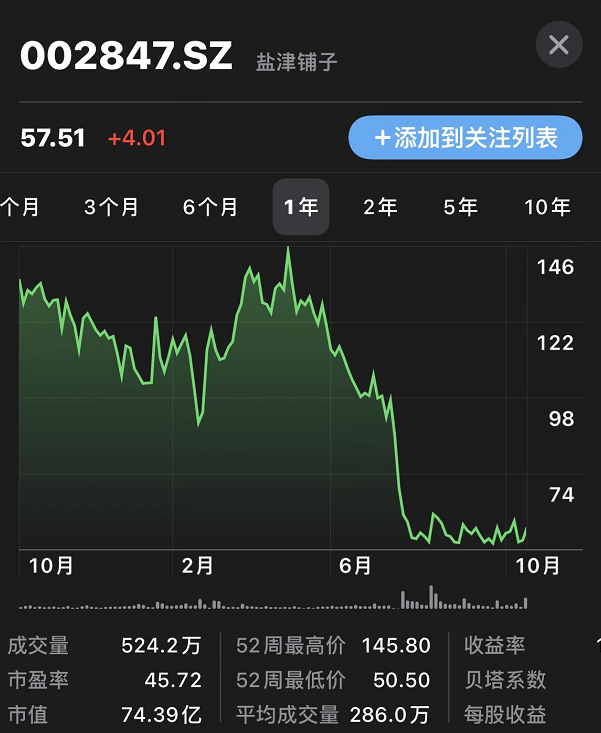The height and width of the screenshot is (733, 601).
Task: Switch chart range to 6个月
Action: [x=210, y=207]
